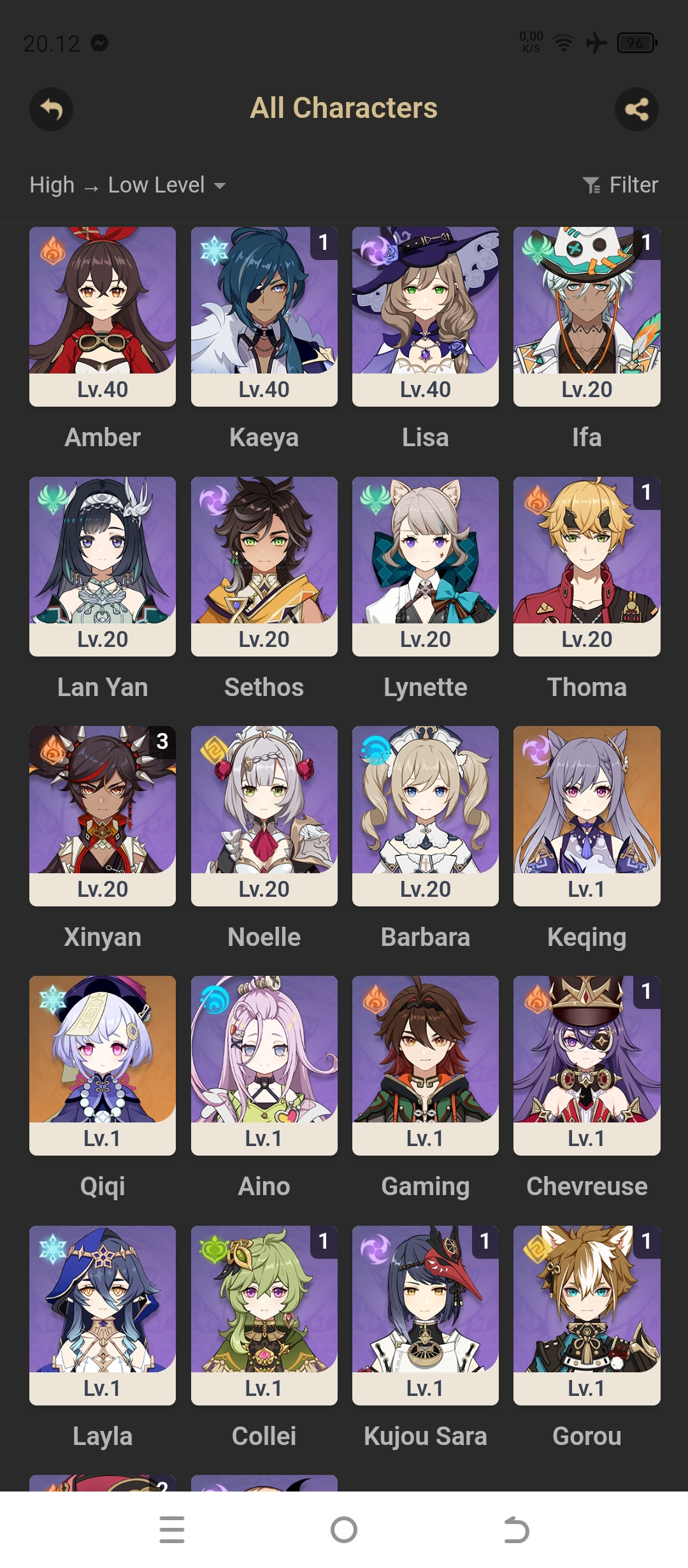View Kujou Sara's character details
This screenshot has height=1568, width=688.
tap(425, 1314)
